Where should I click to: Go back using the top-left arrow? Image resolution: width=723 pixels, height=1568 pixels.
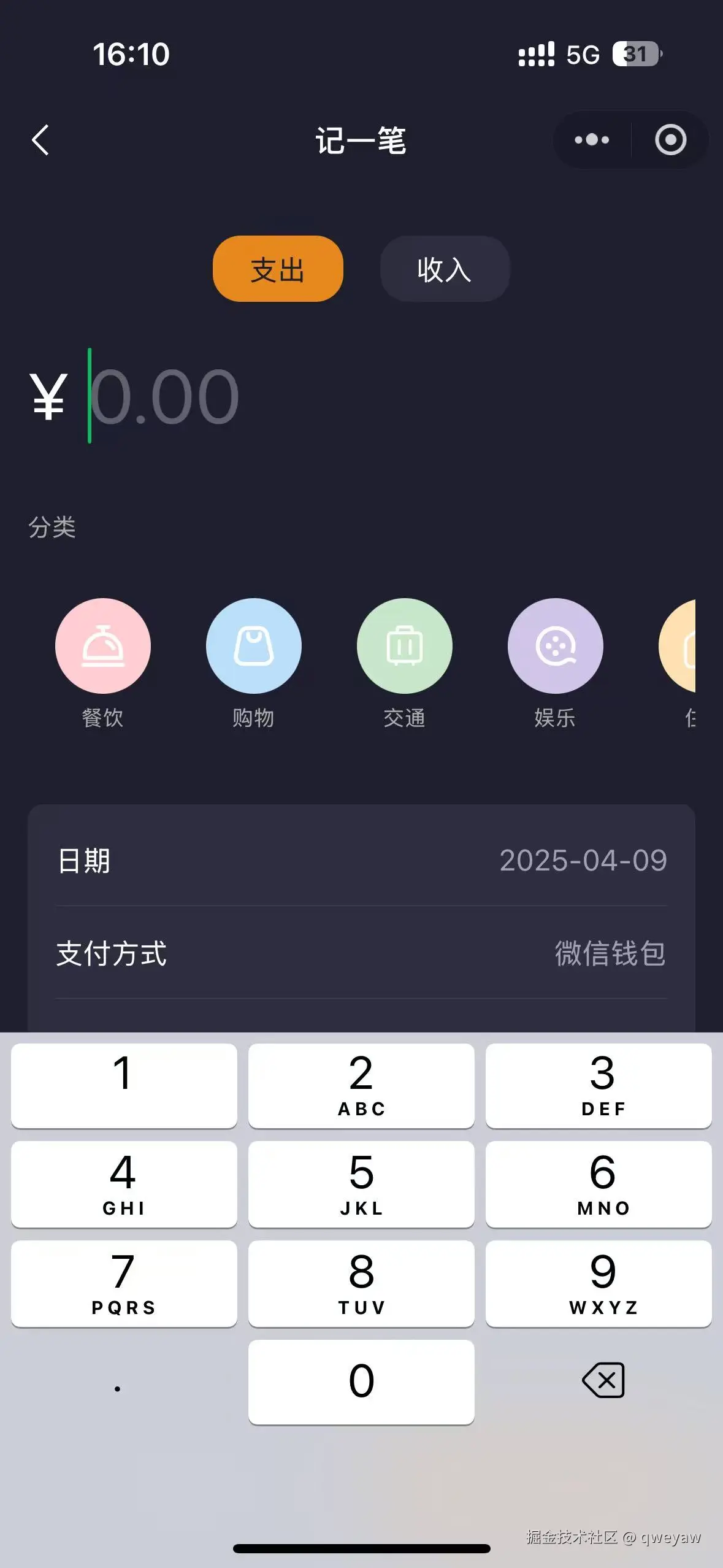[40, 140]
